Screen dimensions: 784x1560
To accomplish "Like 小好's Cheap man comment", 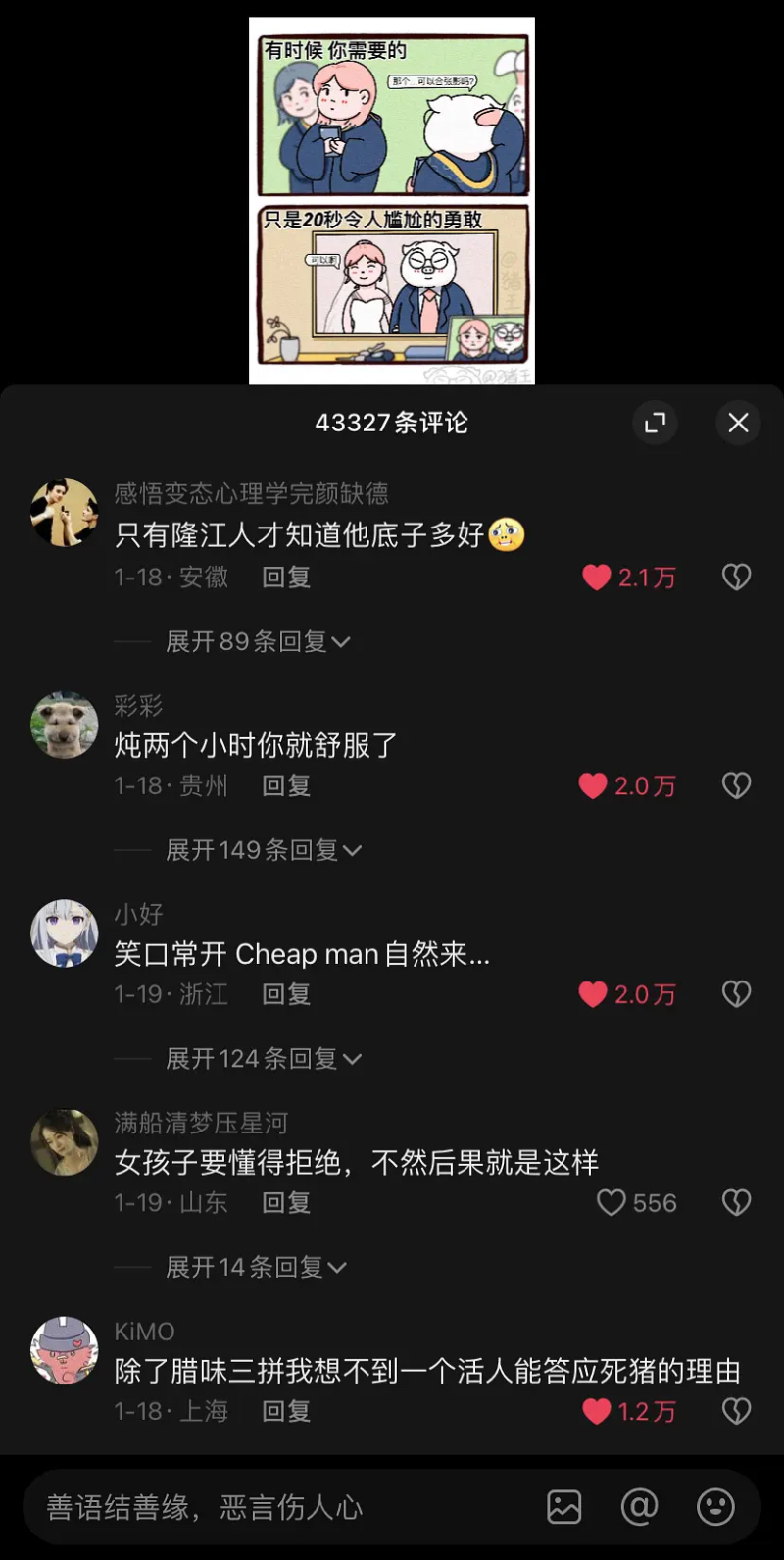I will [593, 994].
